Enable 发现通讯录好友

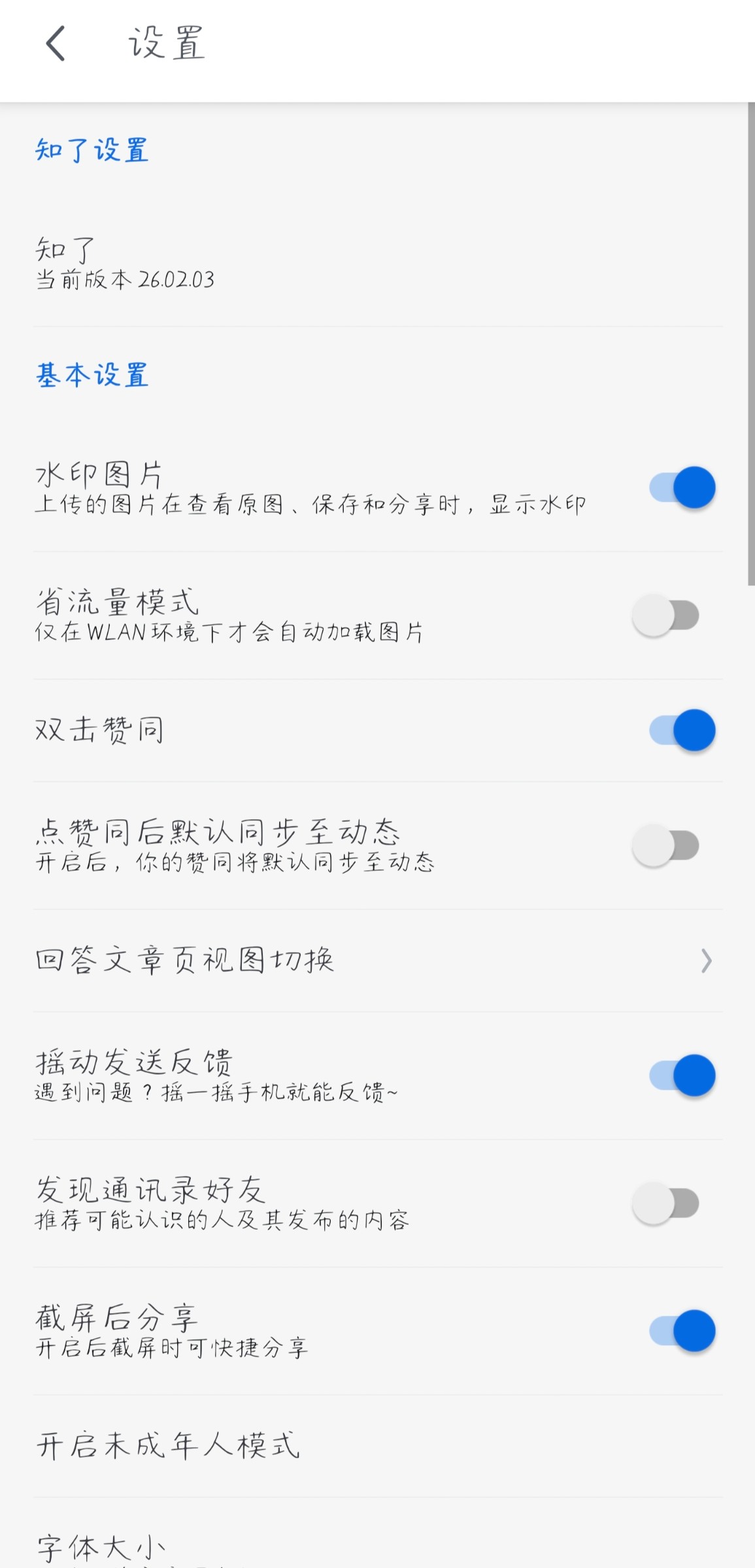click(x=666, y=1203)
